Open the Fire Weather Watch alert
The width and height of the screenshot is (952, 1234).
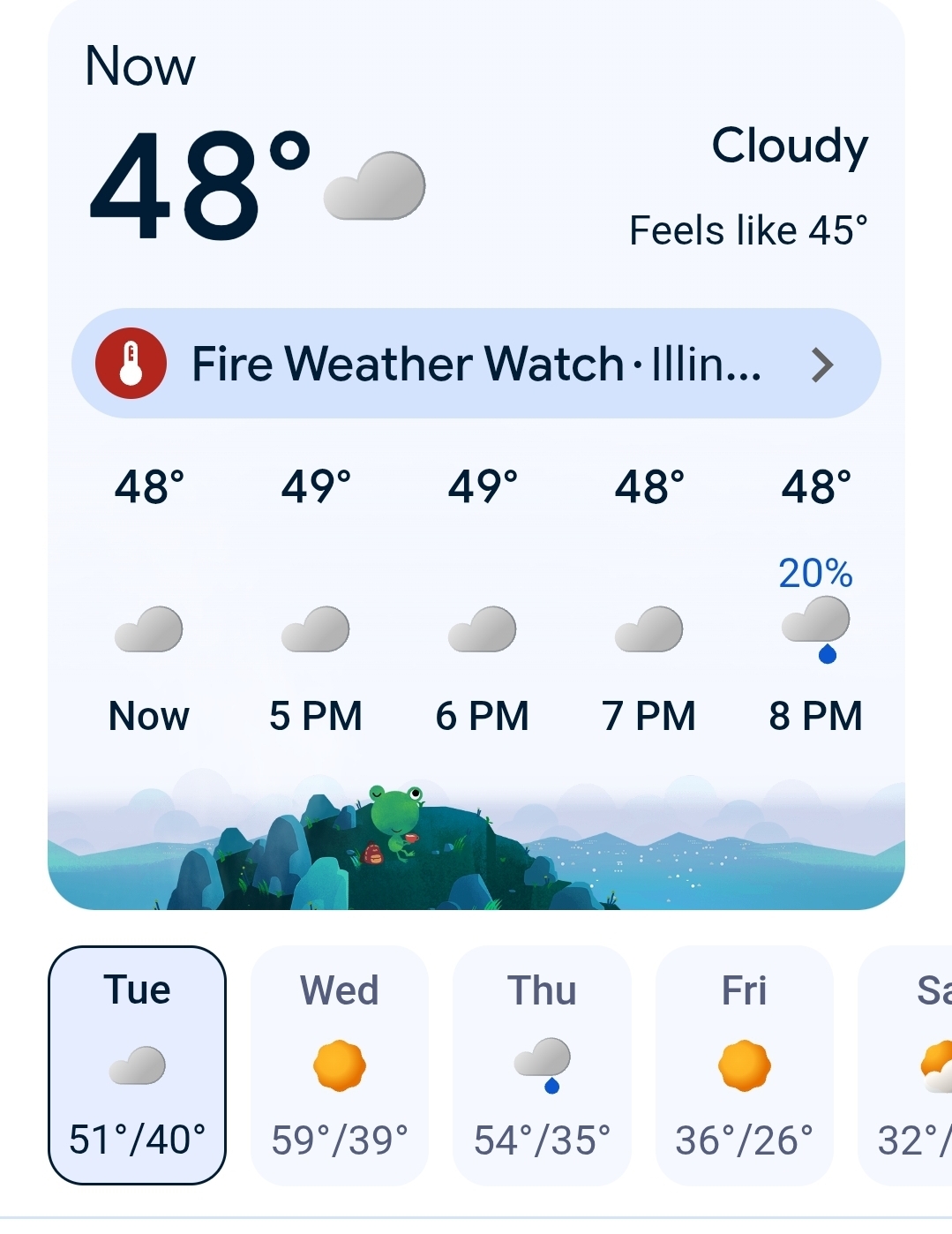(476, 364)
